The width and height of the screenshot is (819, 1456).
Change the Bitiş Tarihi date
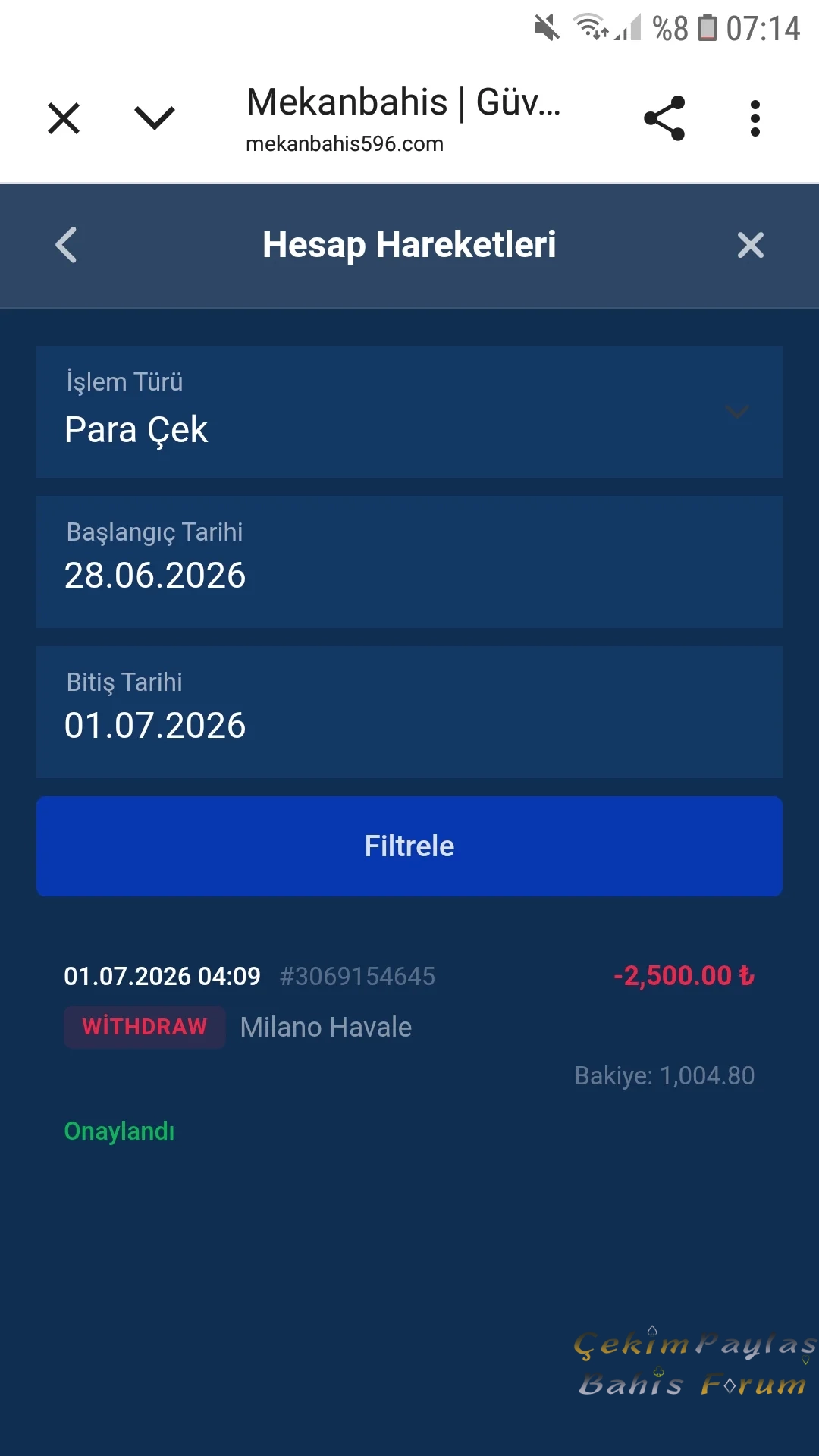(x=409, y=711)
